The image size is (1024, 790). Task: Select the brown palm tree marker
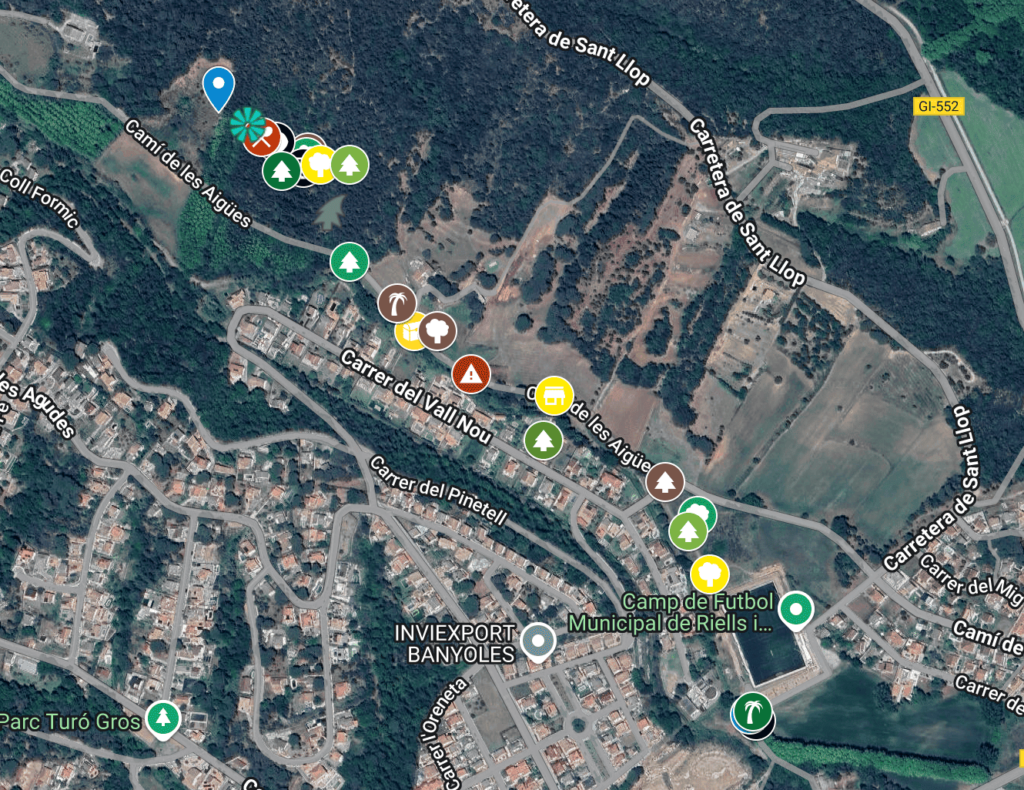[397, 302]
